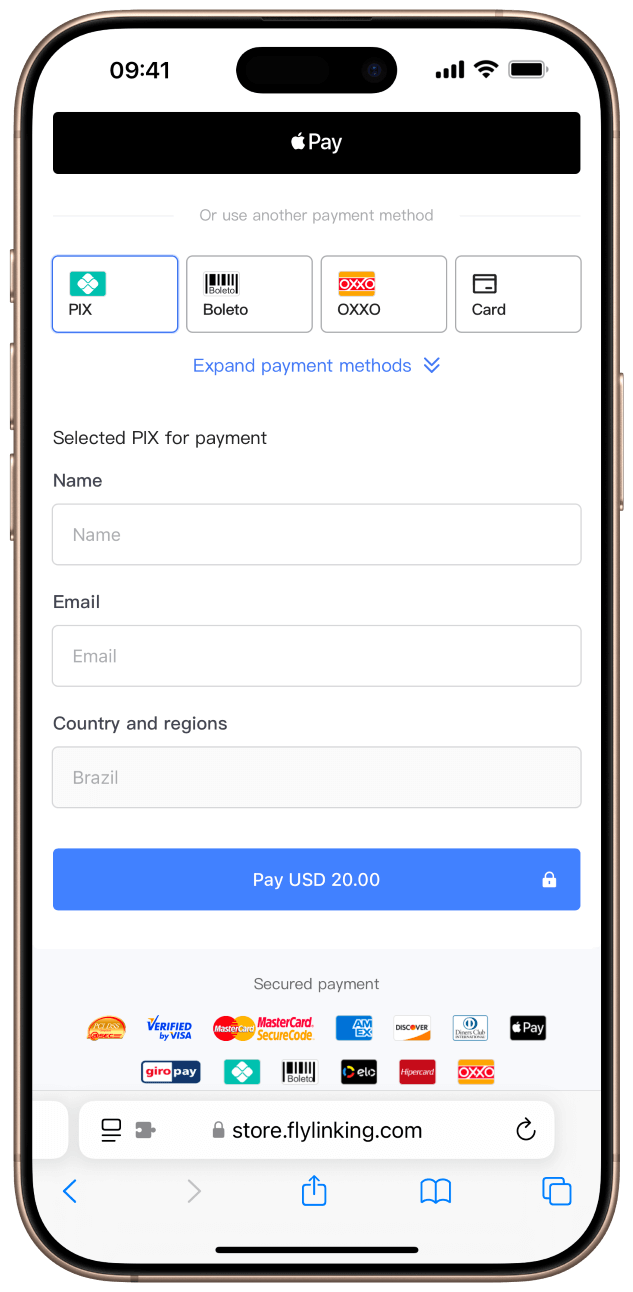Viewport: 633px width, 1292px height.
Task: Show all open tabs
Action: click(556, 1191)
